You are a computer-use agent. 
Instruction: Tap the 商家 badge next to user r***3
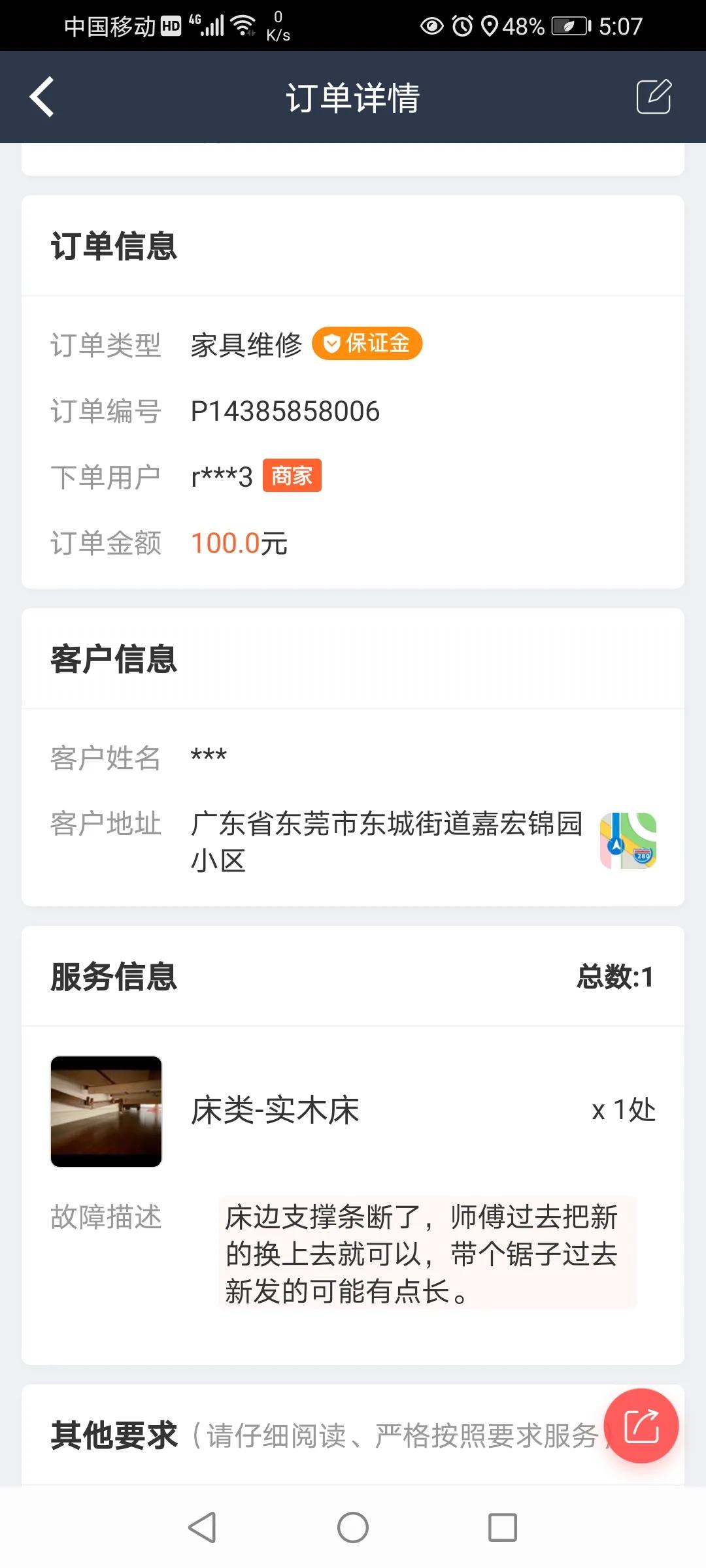point(292,476)
